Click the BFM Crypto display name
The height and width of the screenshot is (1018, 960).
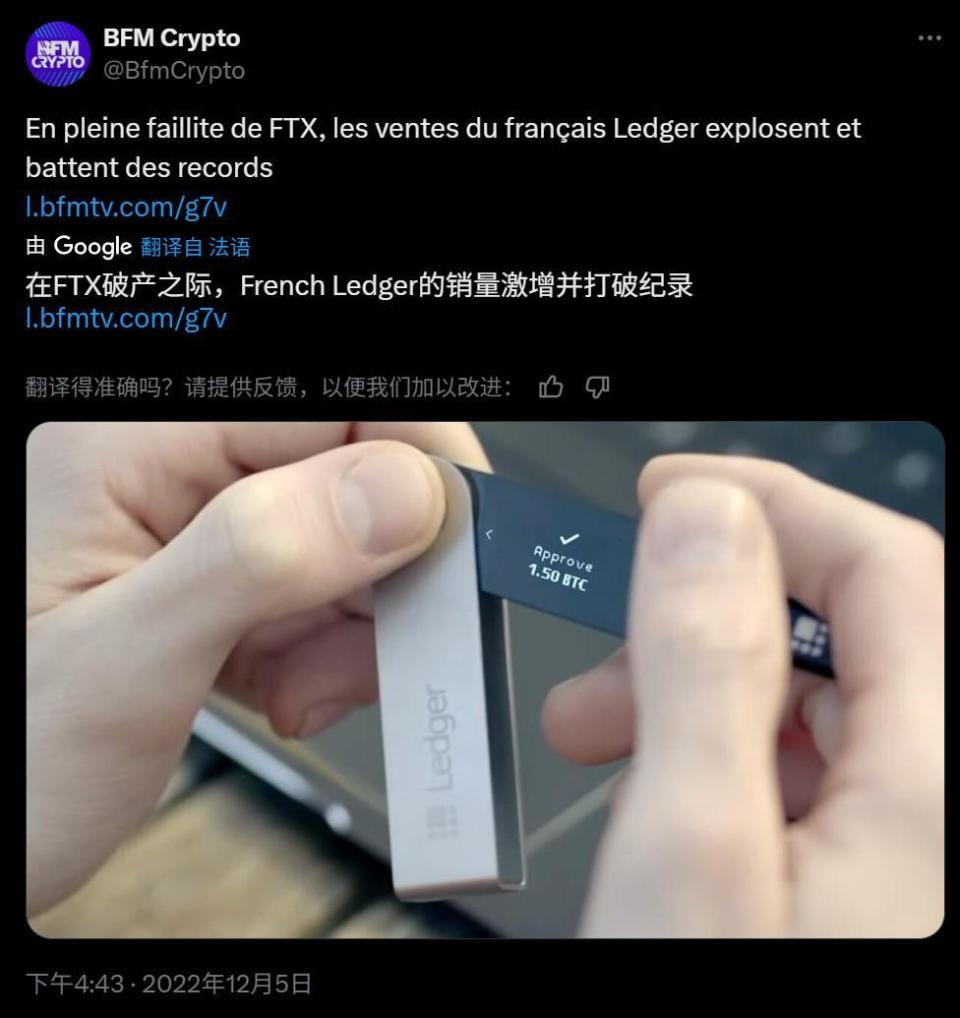tap(167, 38)
